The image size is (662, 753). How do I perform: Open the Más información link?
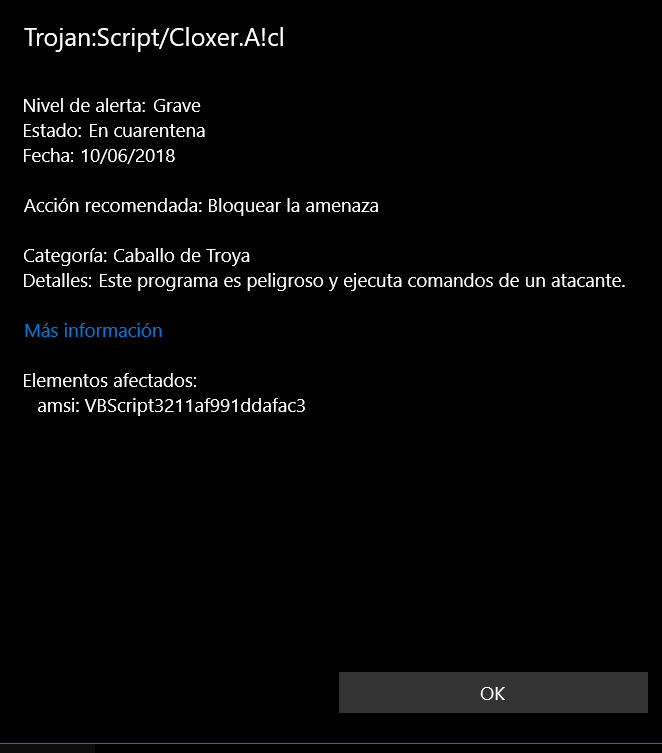[x=93, y=331]
